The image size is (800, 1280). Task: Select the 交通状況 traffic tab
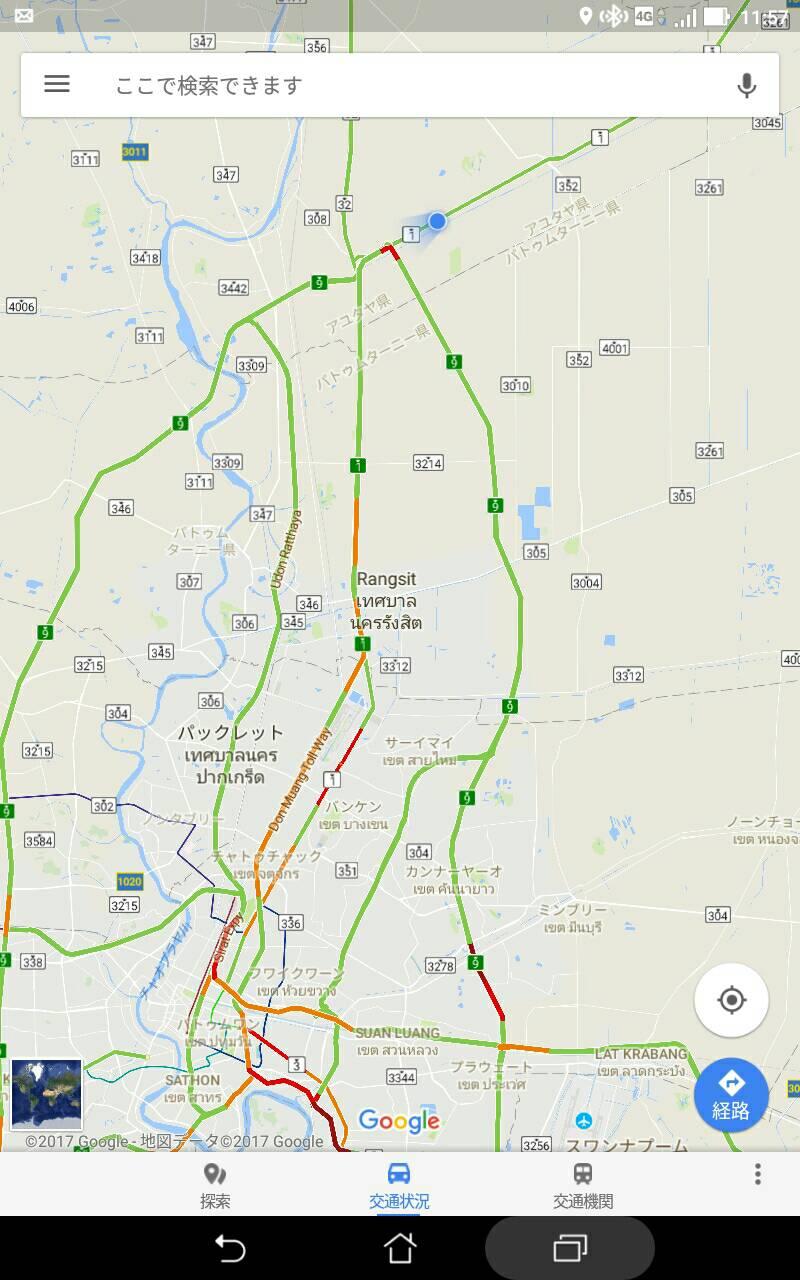point(399,1185)
